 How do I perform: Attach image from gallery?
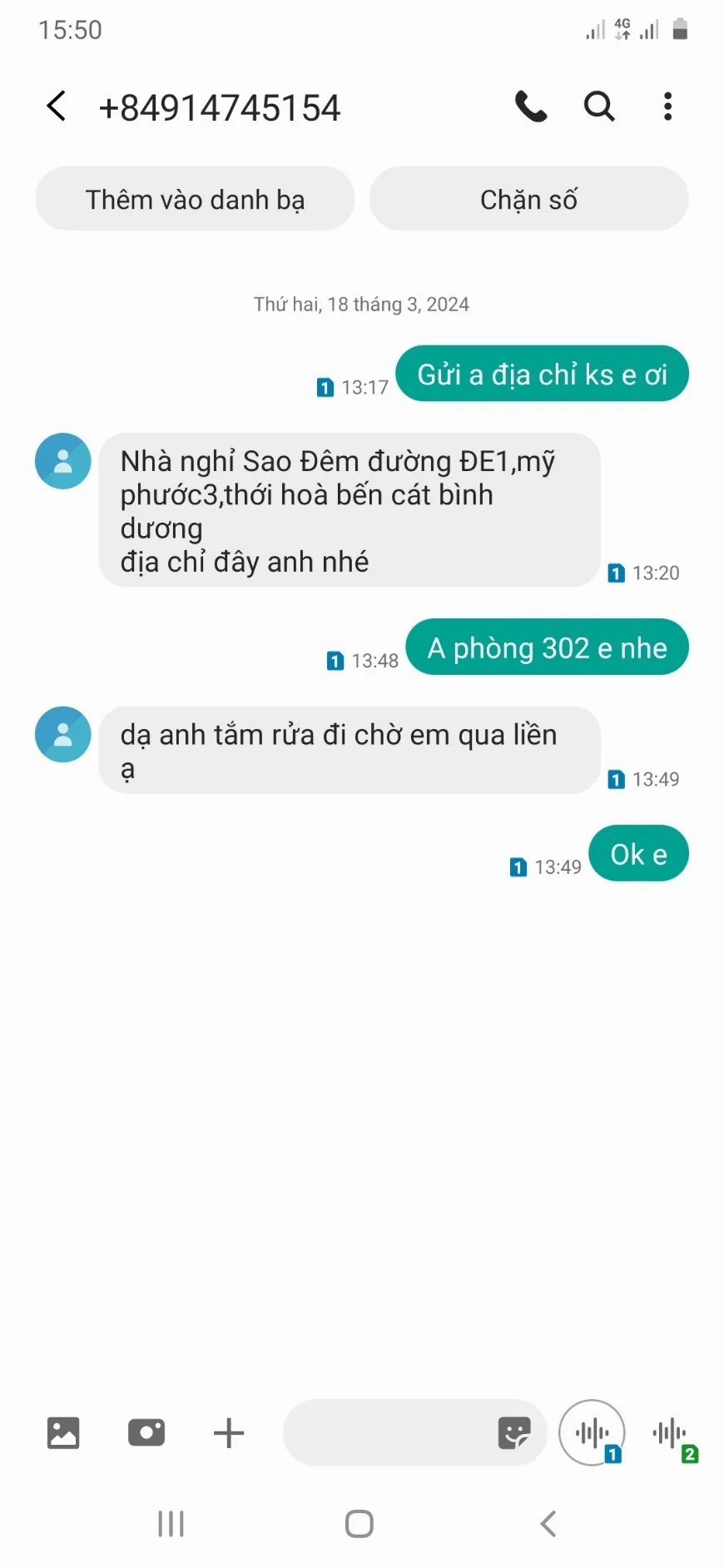click(x=63, y=1433)
